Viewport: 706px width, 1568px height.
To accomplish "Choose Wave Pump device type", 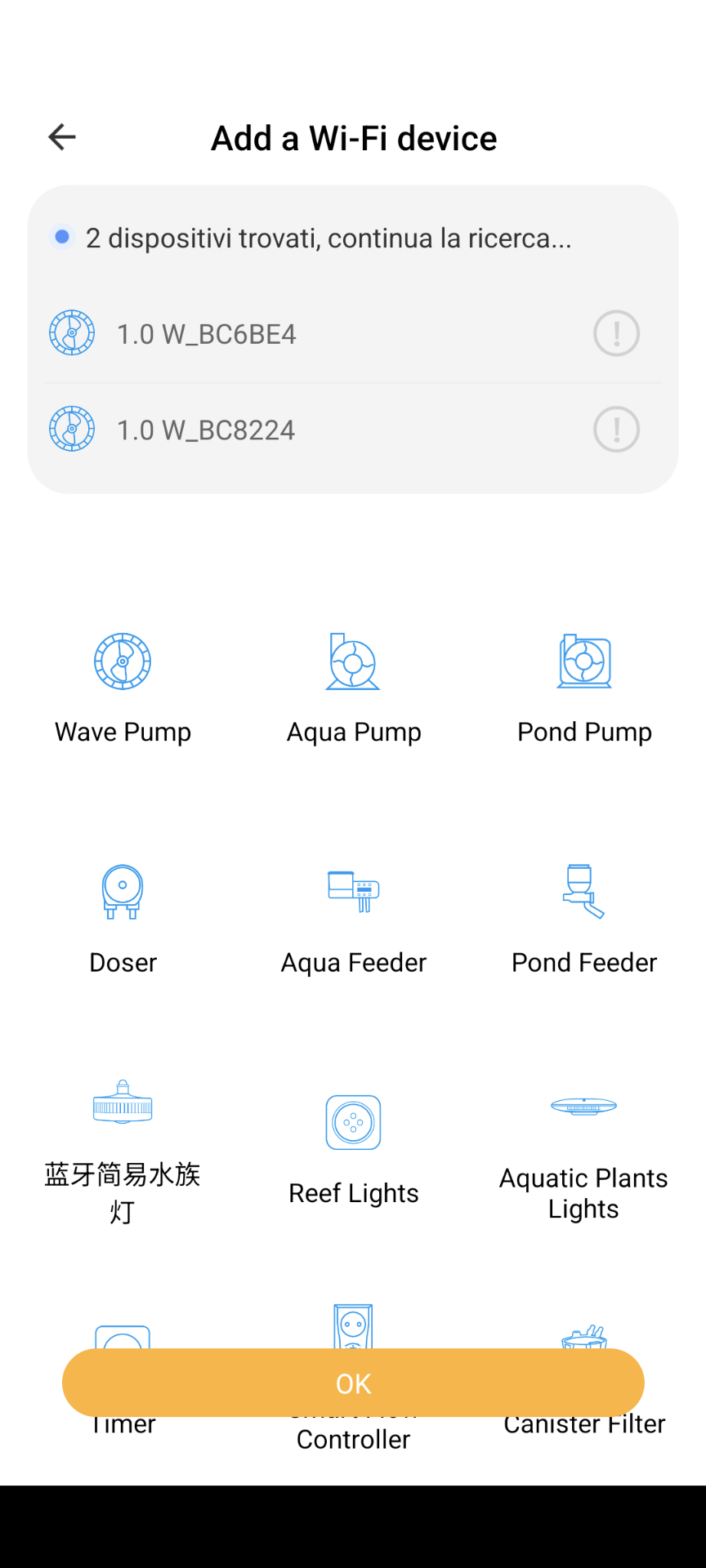I will 123,688.
